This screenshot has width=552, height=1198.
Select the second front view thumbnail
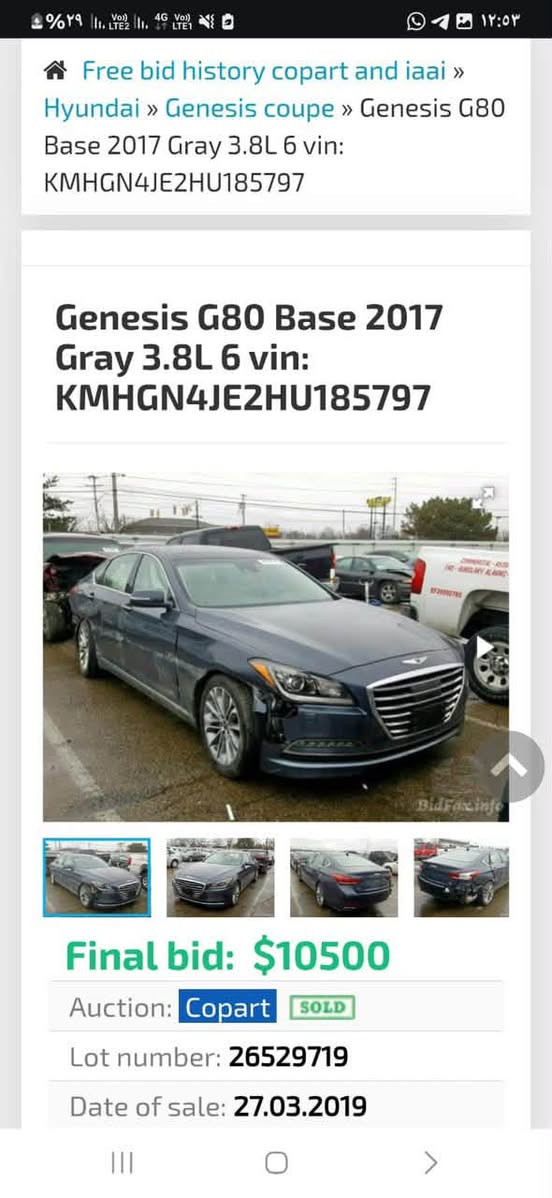(220, 877)
